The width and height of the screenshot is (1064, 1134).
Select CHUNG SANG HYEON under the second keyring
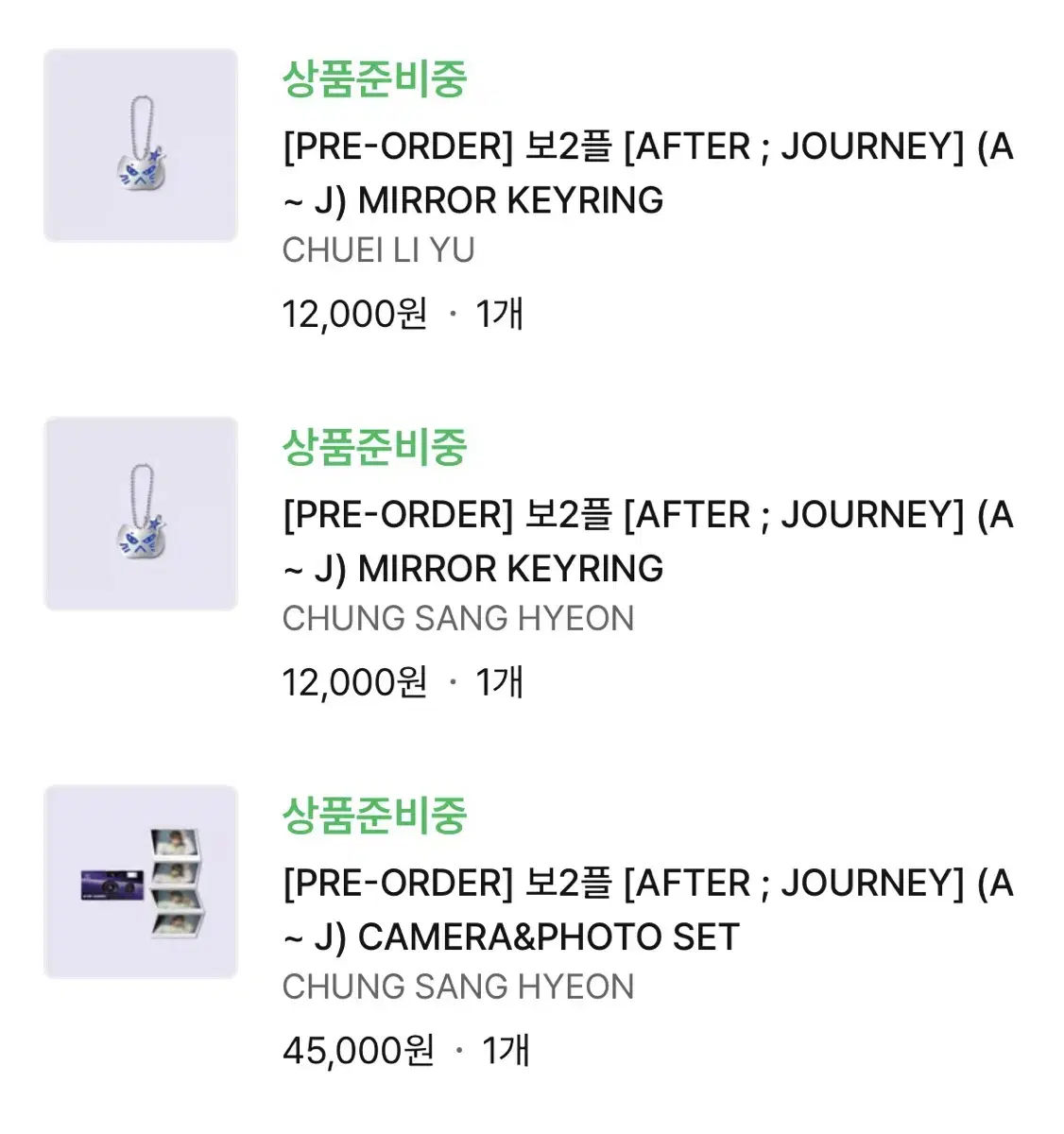click(x=458, y=619)
